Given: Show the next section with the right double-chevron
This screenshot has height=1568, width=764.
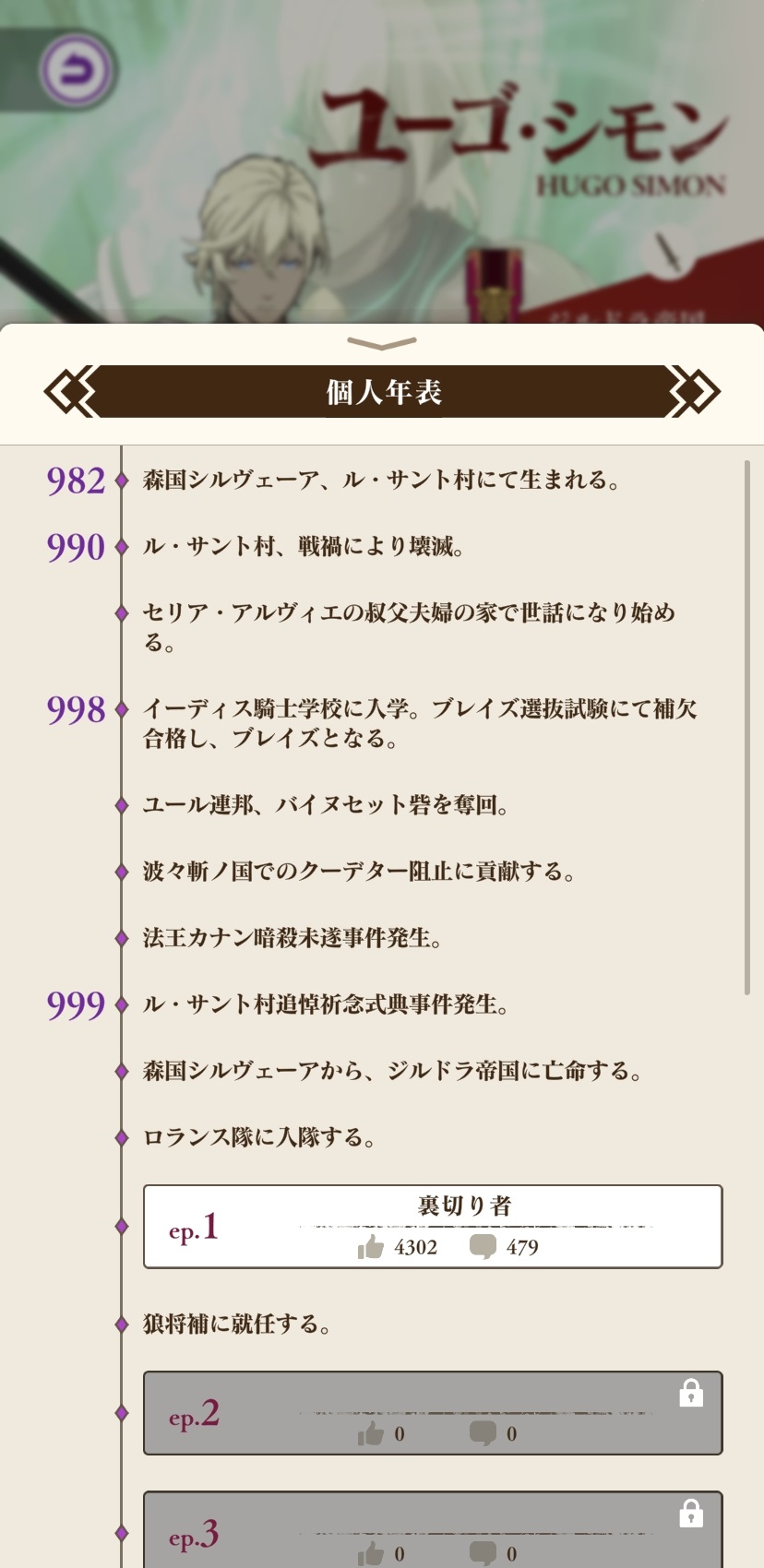Looking at the screenshot, I should [694, 391].
